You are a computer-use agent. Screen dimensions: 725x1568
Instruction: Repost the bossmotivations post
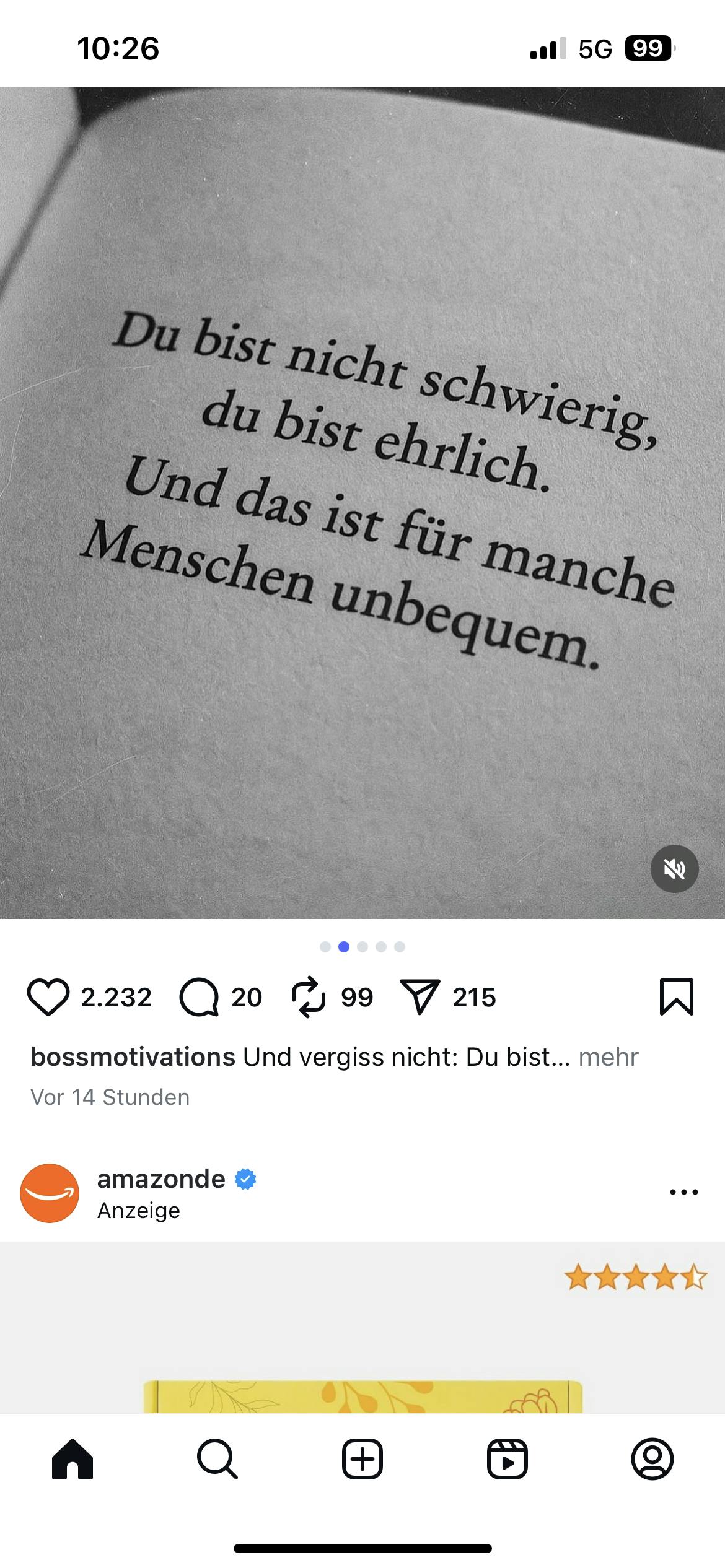(x=308, y=997)
